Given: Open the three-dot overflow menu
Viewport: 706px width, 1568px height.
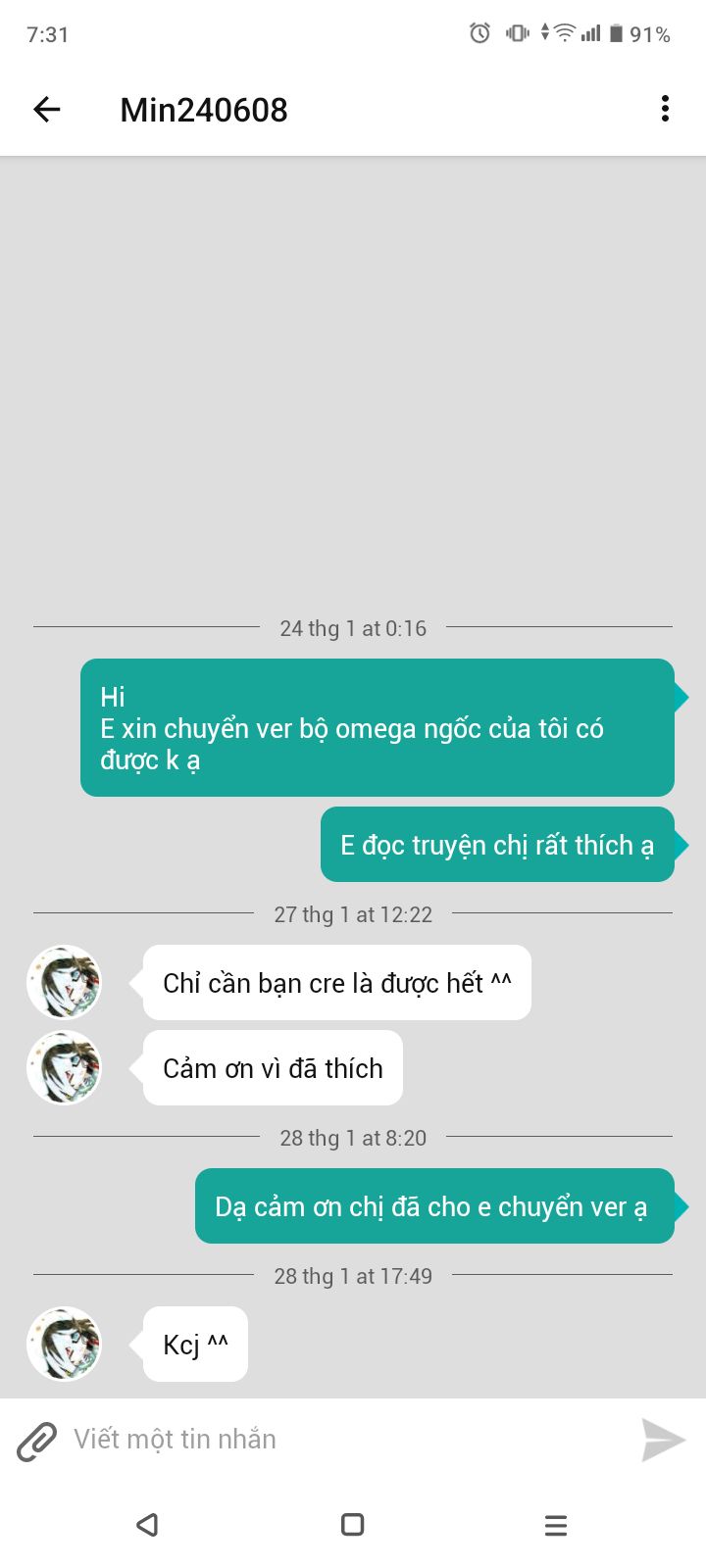Looking at the screenshot, I should (x=665, y=109).
